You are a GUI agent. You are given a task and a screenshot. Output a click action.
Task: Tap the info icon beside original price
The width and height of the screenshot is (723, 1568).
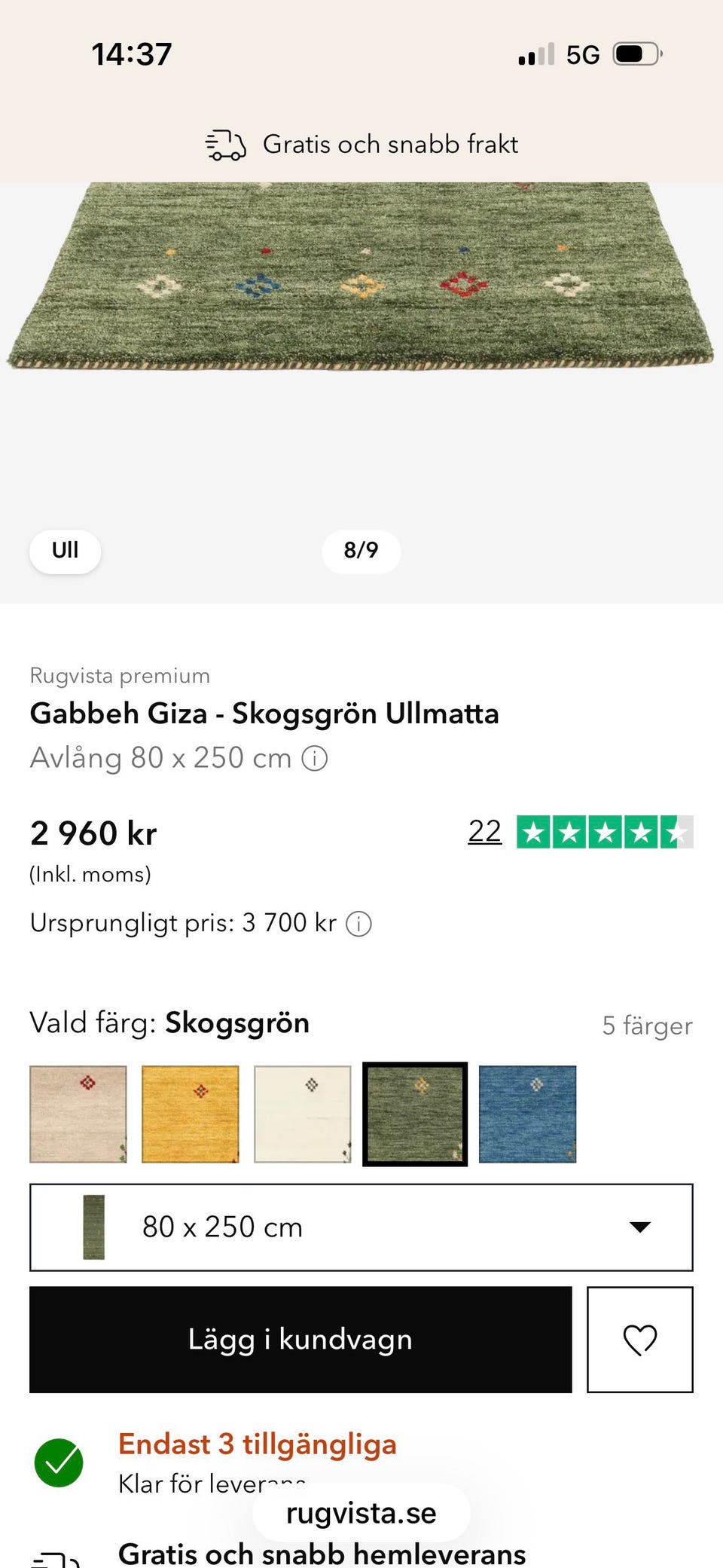click(359, 923)
